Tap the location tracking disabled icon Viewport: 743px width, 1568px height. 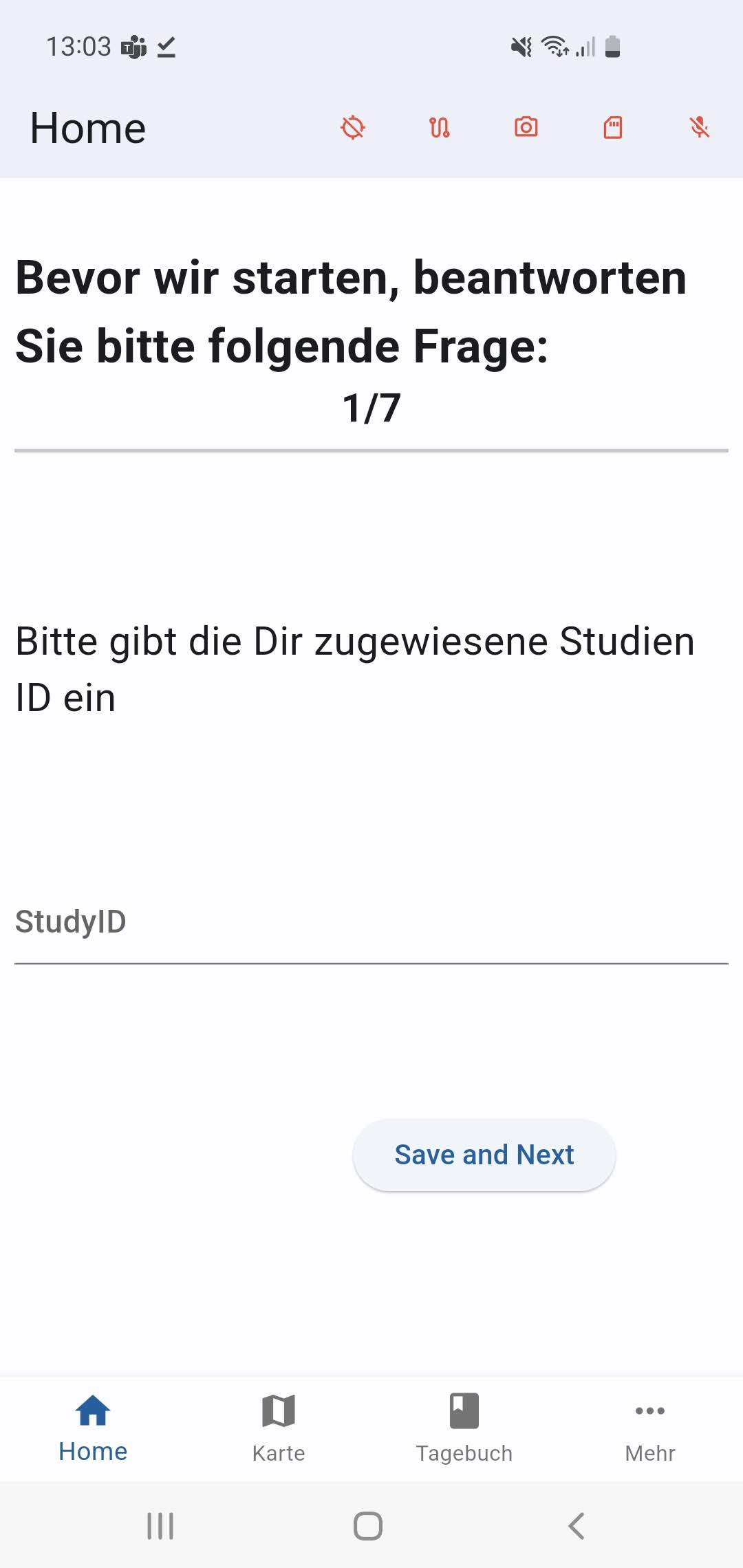353,128
